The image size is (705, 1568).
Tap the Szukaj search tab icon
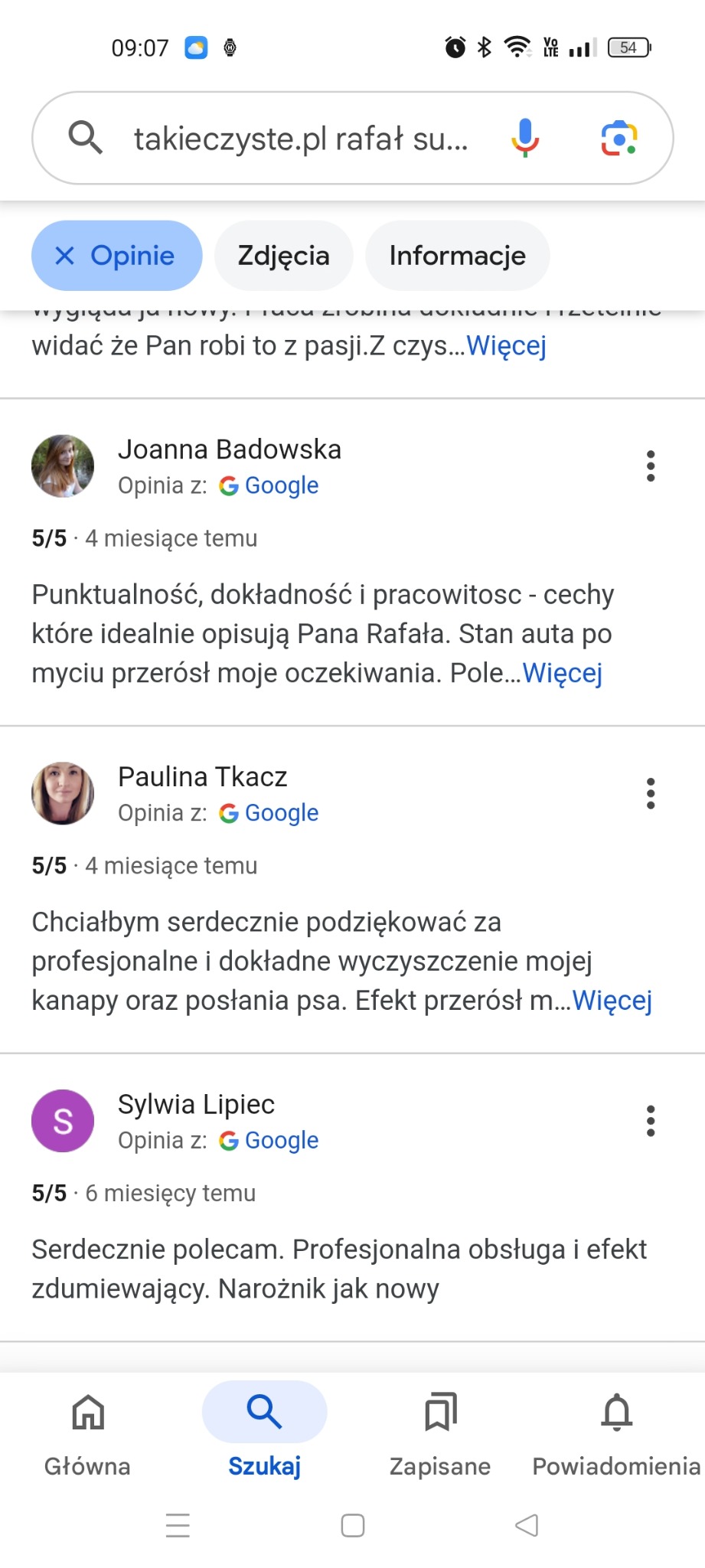click(263, 1411)
